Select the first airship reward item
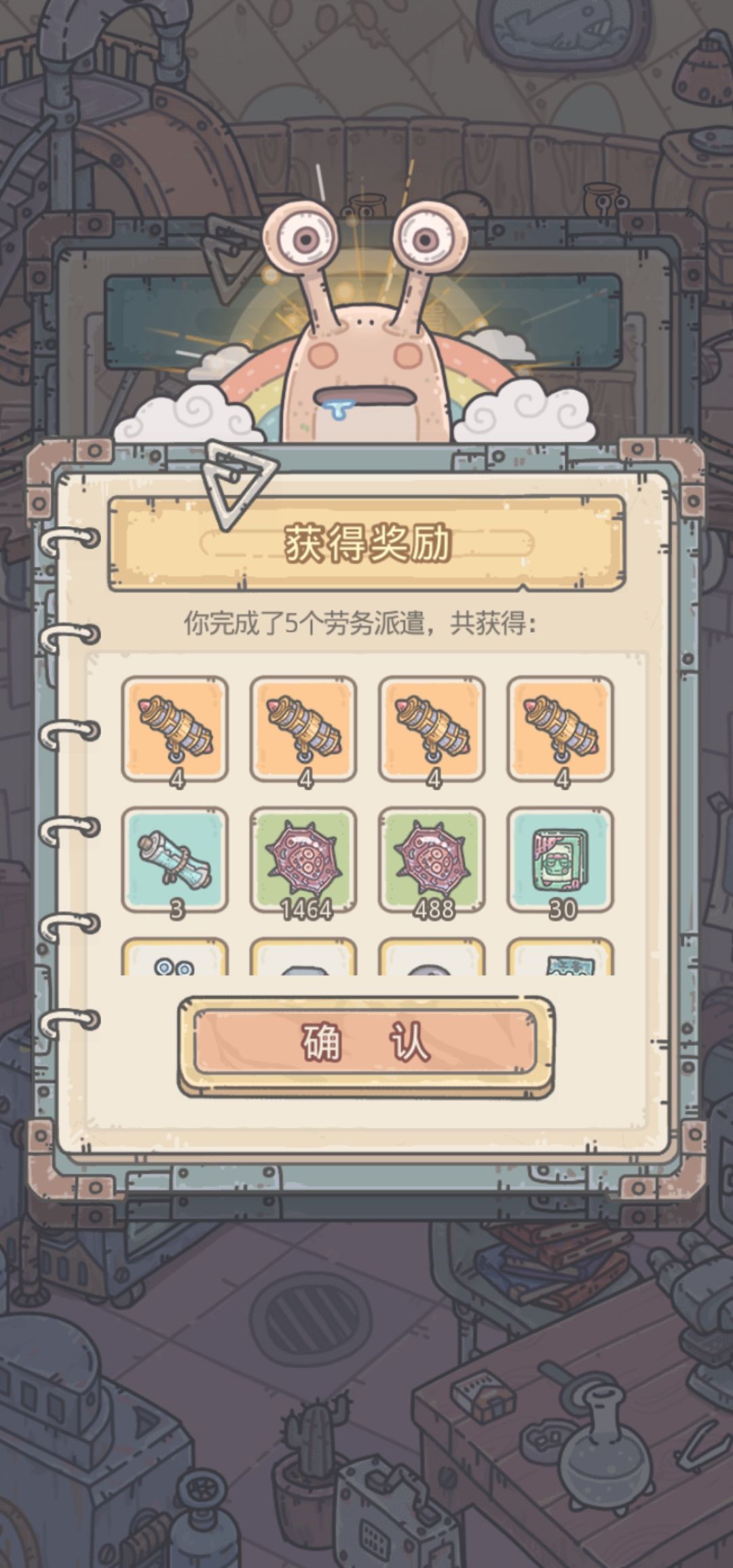The height and width of the screenshot is (1568, 733). [173, 730]
